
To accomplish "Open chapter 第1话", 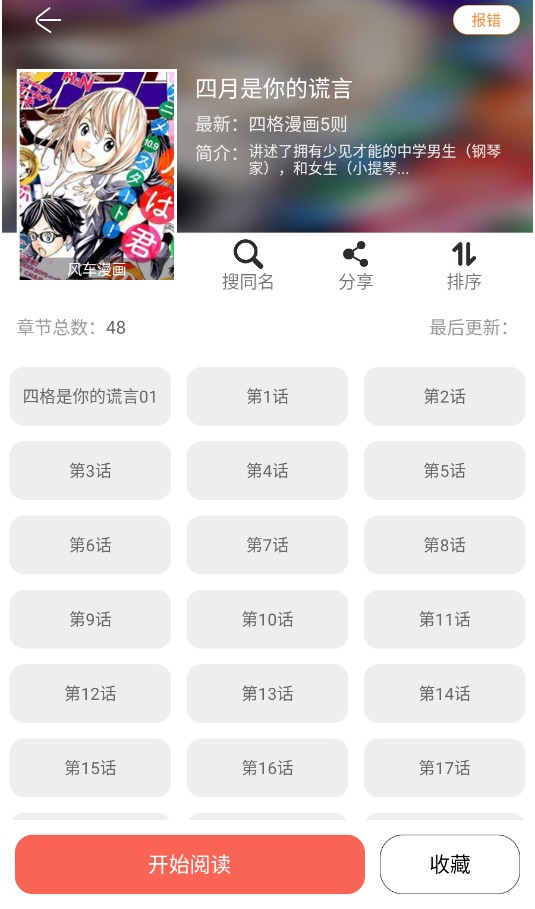I will [x=267, y=397].
